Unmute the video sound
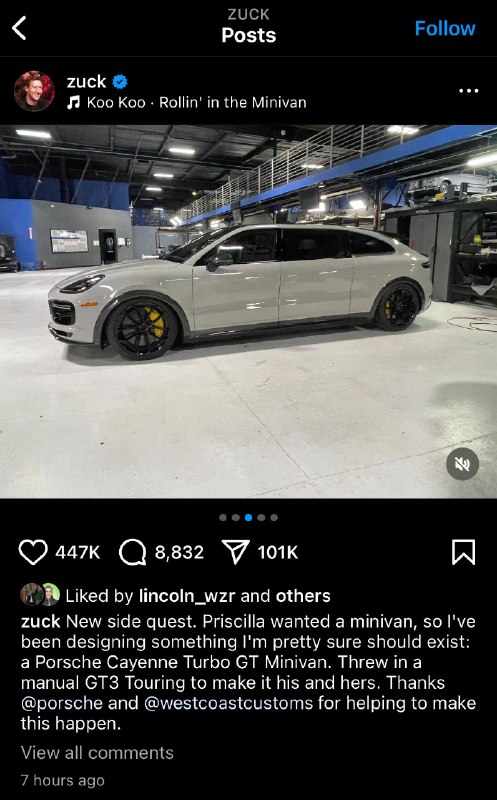 [x=462, y=464]
